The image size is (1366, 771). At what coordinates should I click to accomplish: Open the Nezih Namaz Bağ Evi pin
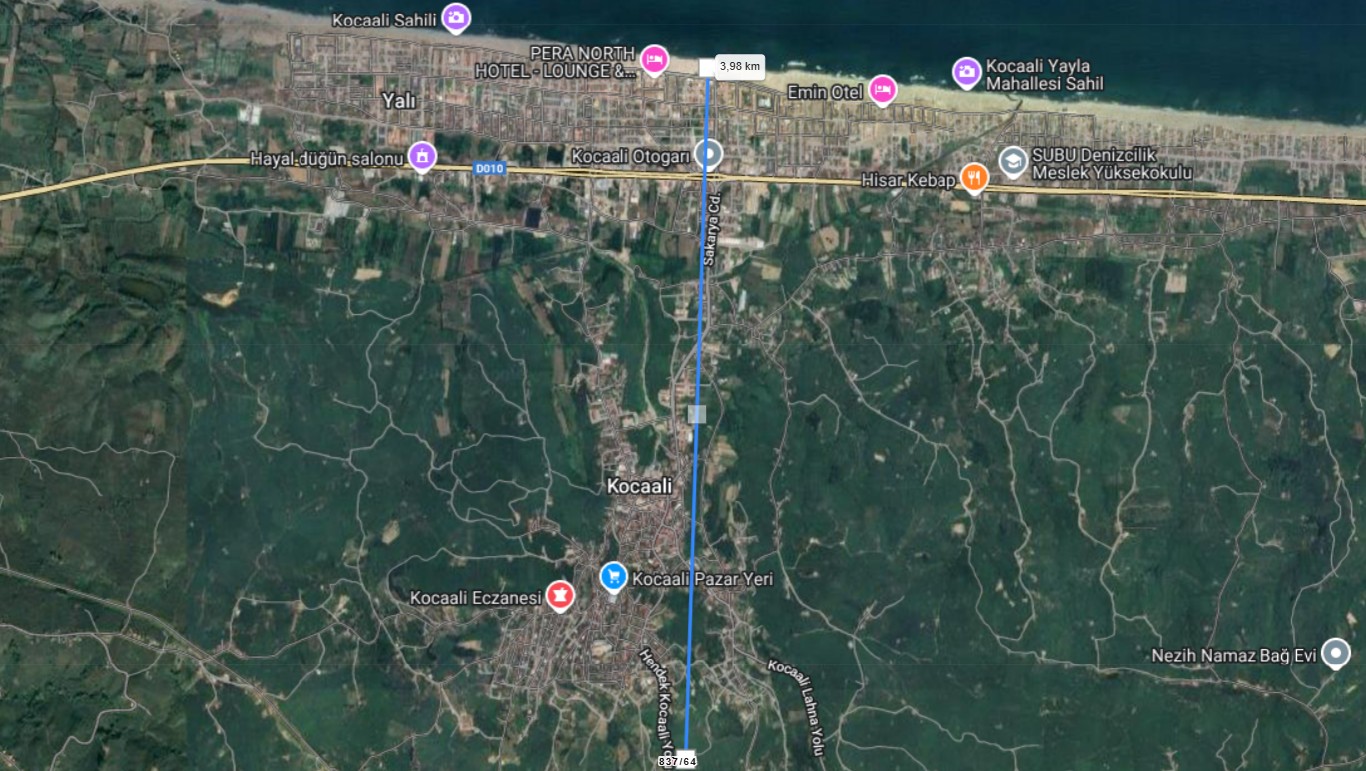(x=1335, y=654)
